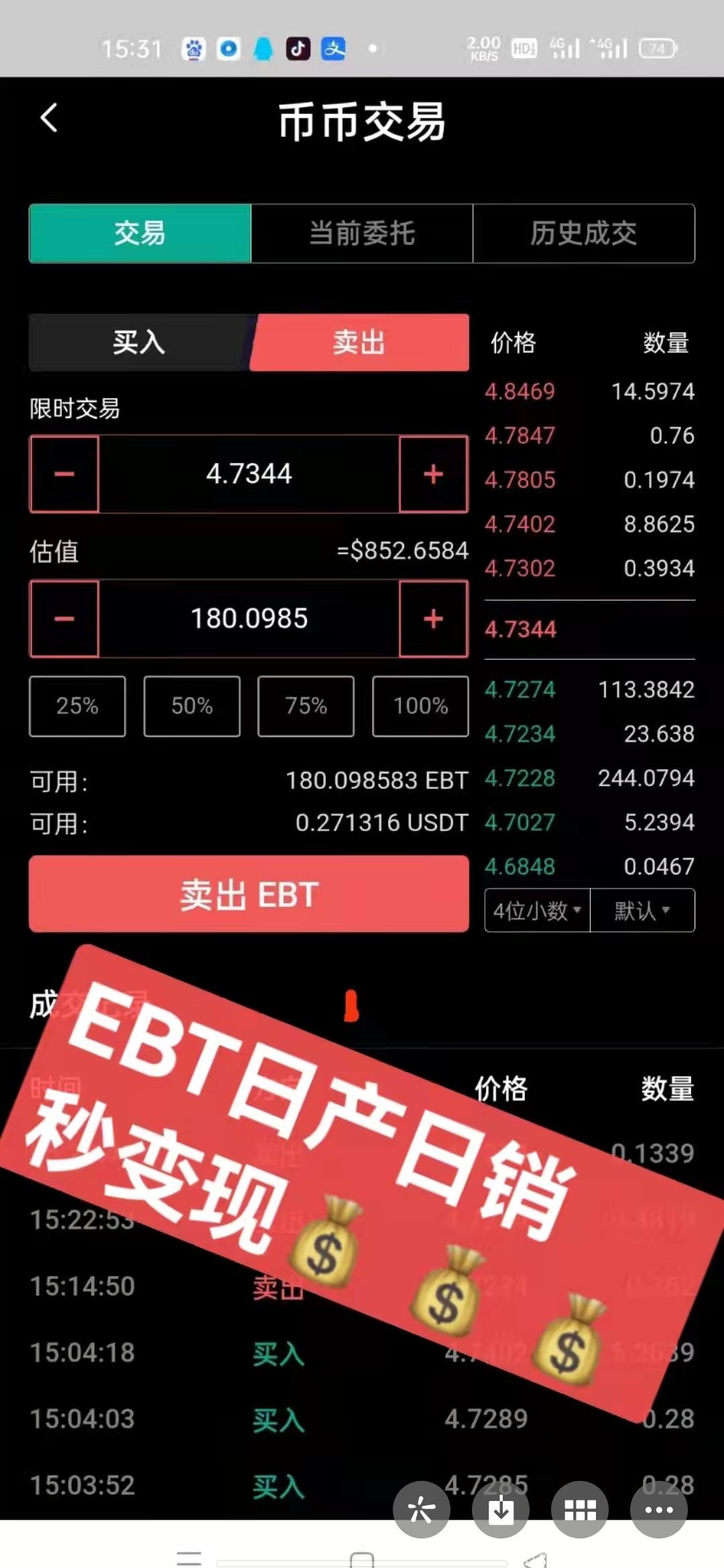
Task: Keep the 卖出 sell side selected
Action: (x=358, y=342)
